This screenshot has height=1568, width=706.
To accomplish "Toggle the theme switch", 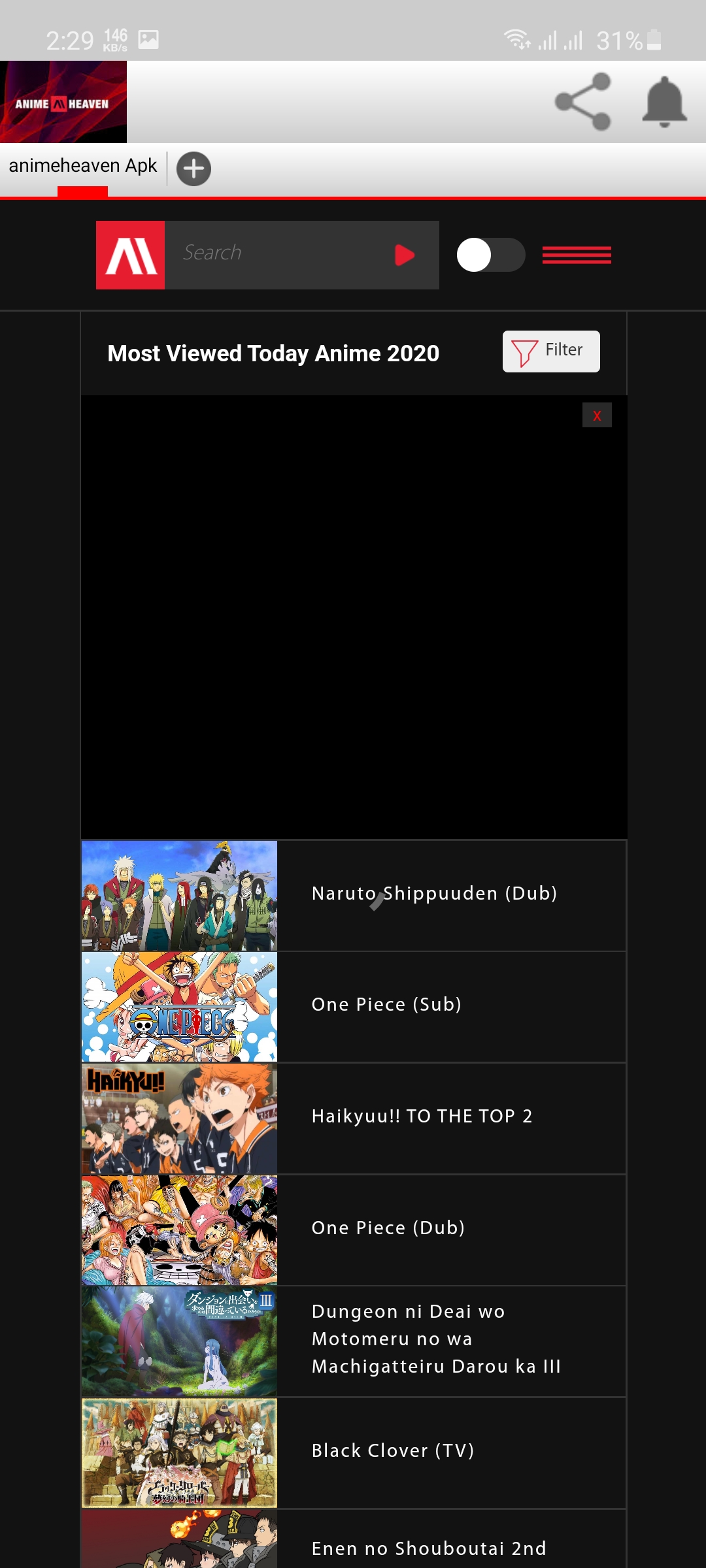I will [490, 255].
